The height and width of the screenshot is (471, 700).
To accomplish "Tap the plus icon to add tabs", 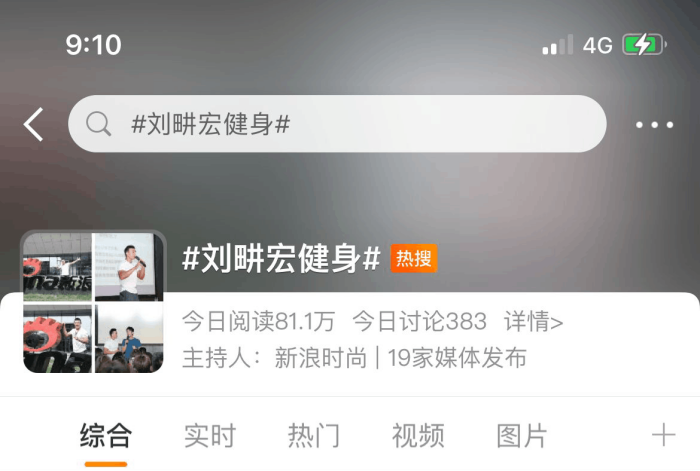I will (663, 434).
